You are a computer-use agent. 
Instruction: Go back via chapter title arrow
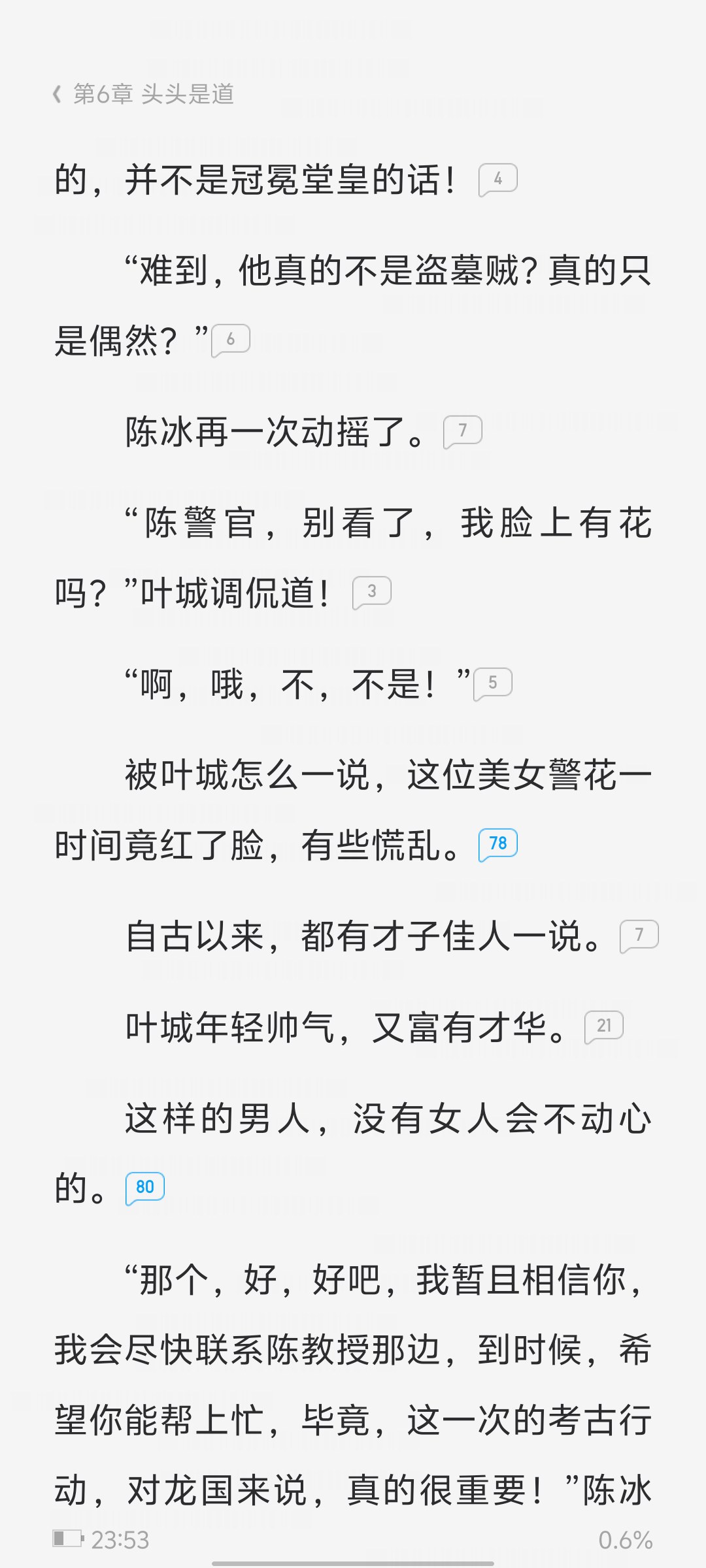[58, 95]
